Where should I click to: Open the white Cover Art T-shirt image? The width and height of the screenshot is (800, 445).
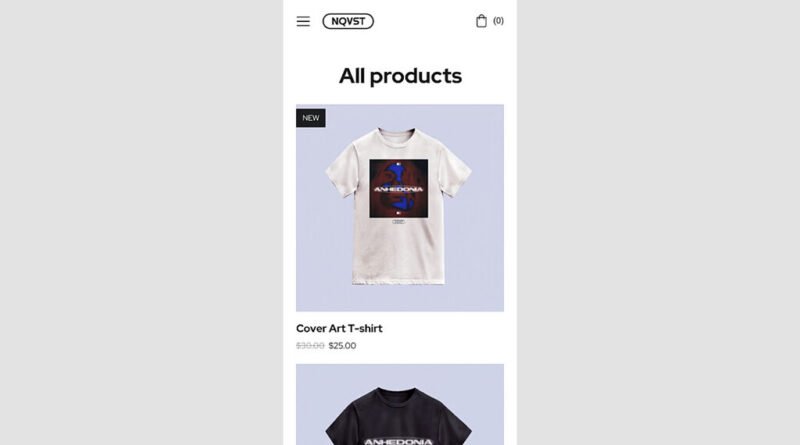(x=399, y=208)
